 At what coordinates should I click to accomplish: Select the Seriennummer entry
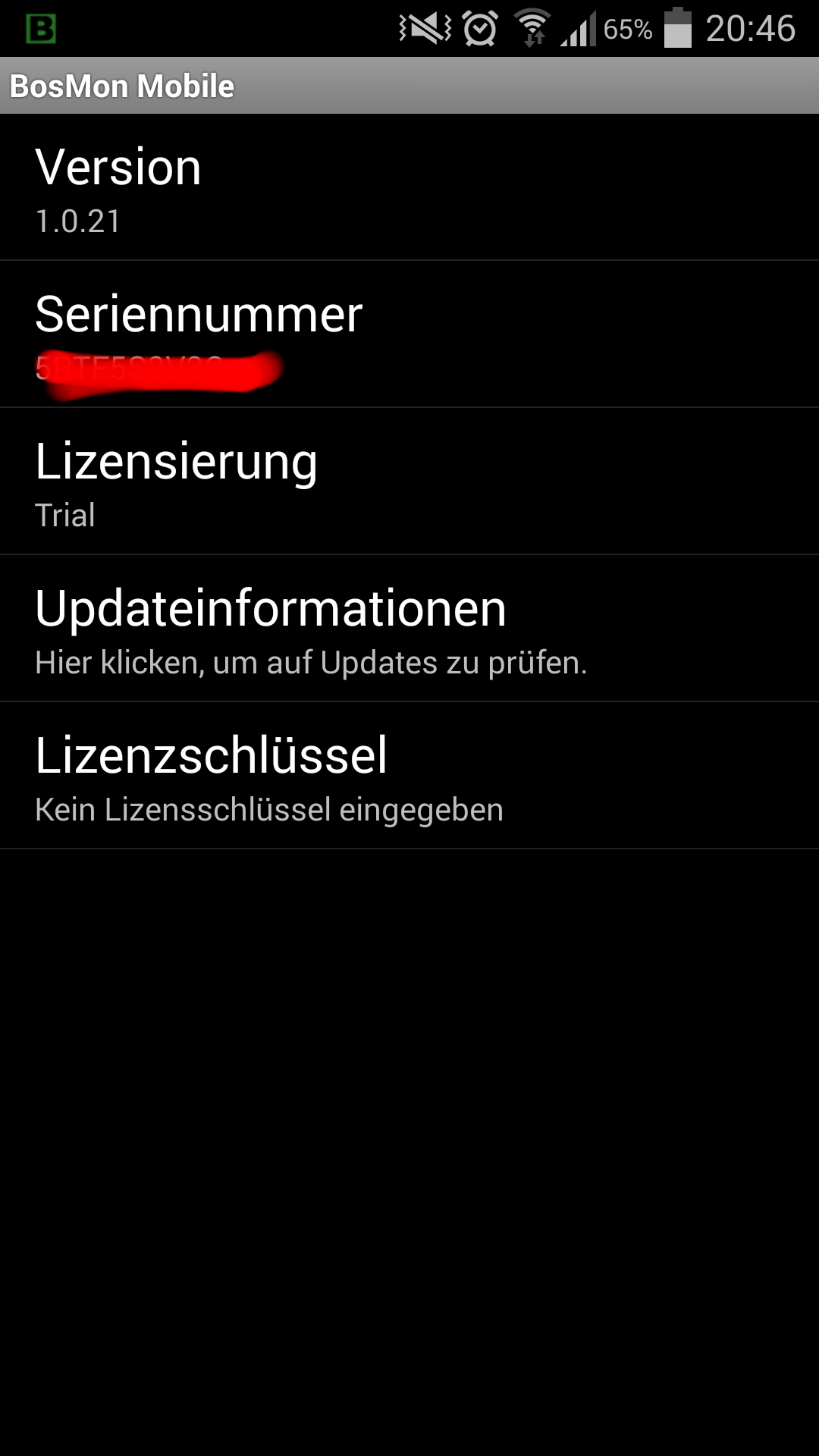point(409,334)
